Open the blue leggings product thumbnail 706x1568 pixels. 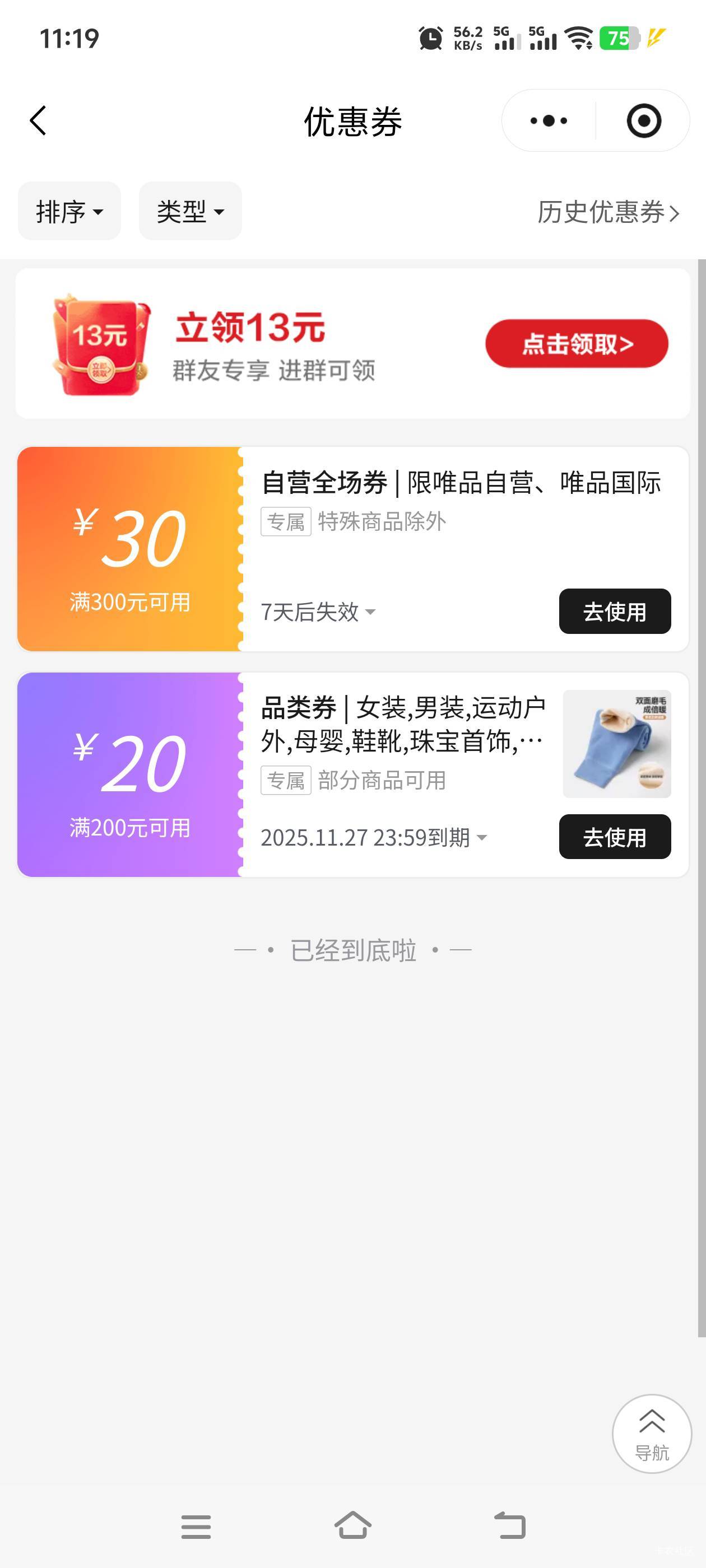pos(616,744)
